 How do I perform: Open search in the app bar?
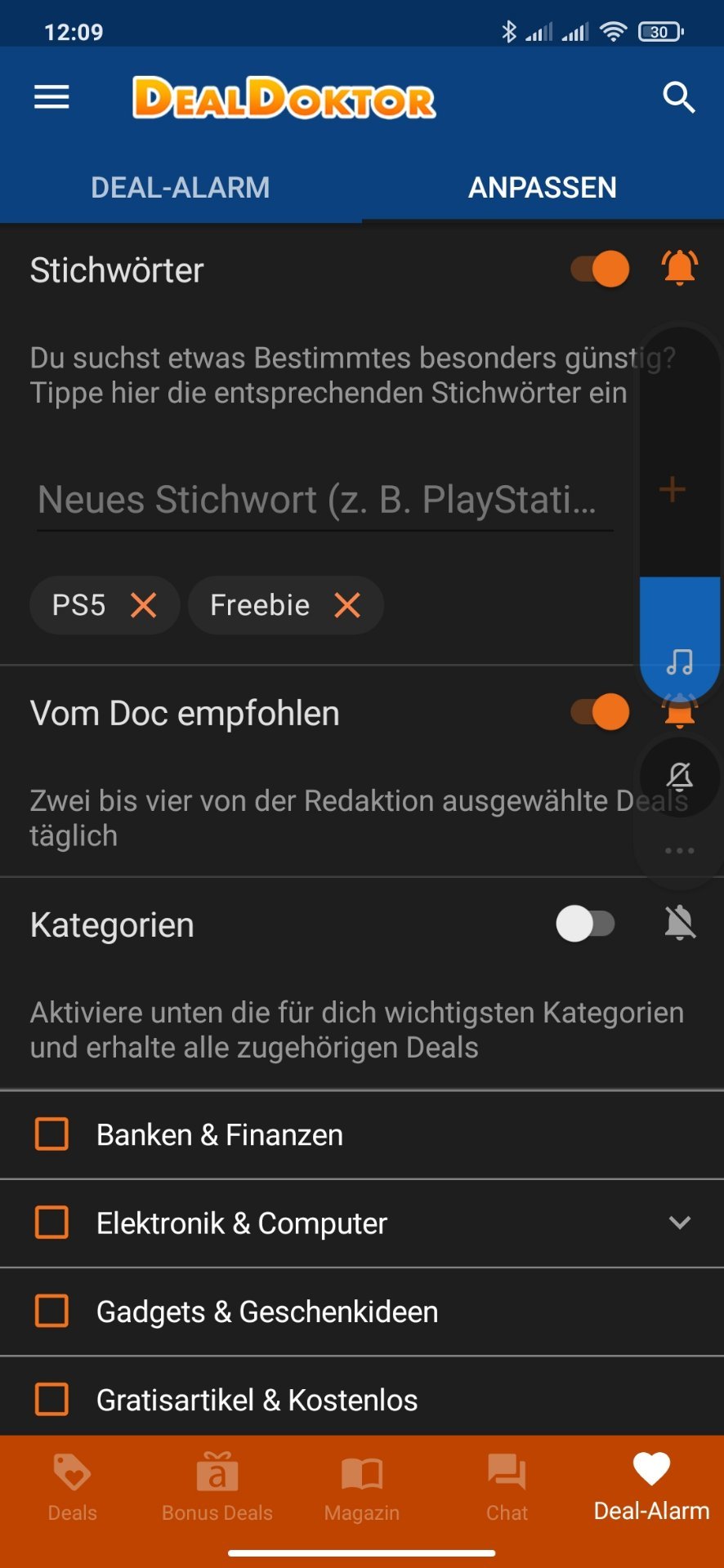pos(679,98)
